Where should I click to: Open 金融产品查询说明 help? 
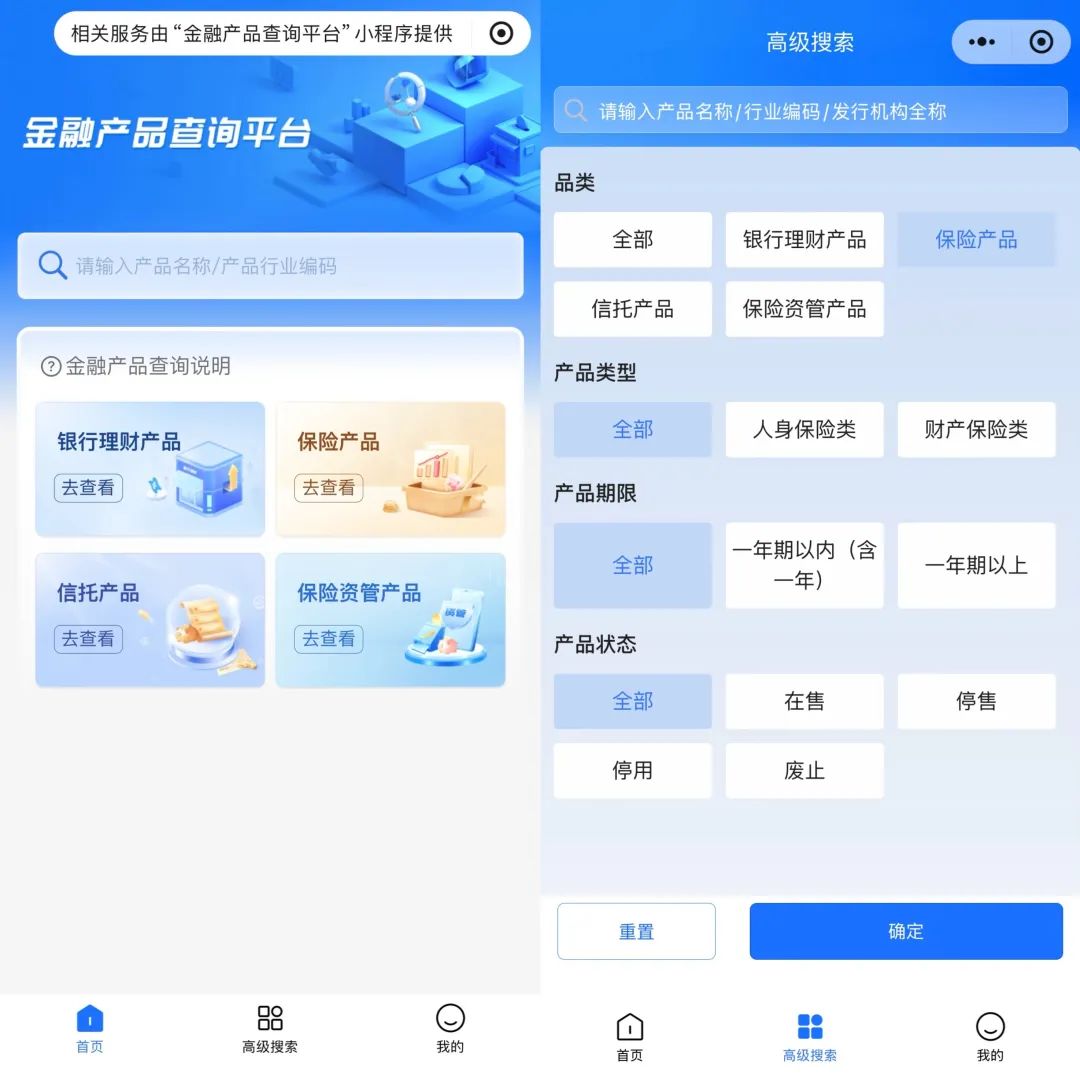coord(136,366)
